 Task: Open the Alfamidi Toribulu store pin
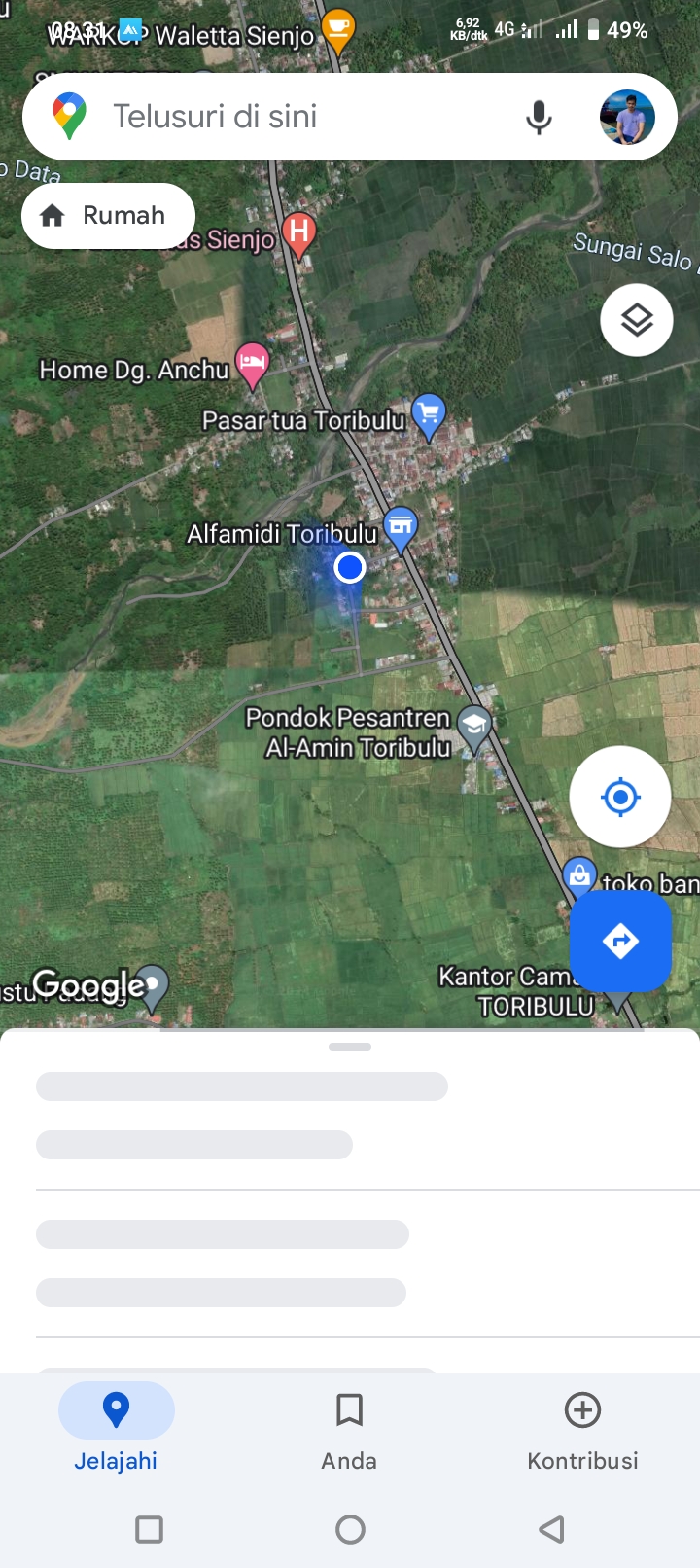pyautogui.click(x=400, y=529)
